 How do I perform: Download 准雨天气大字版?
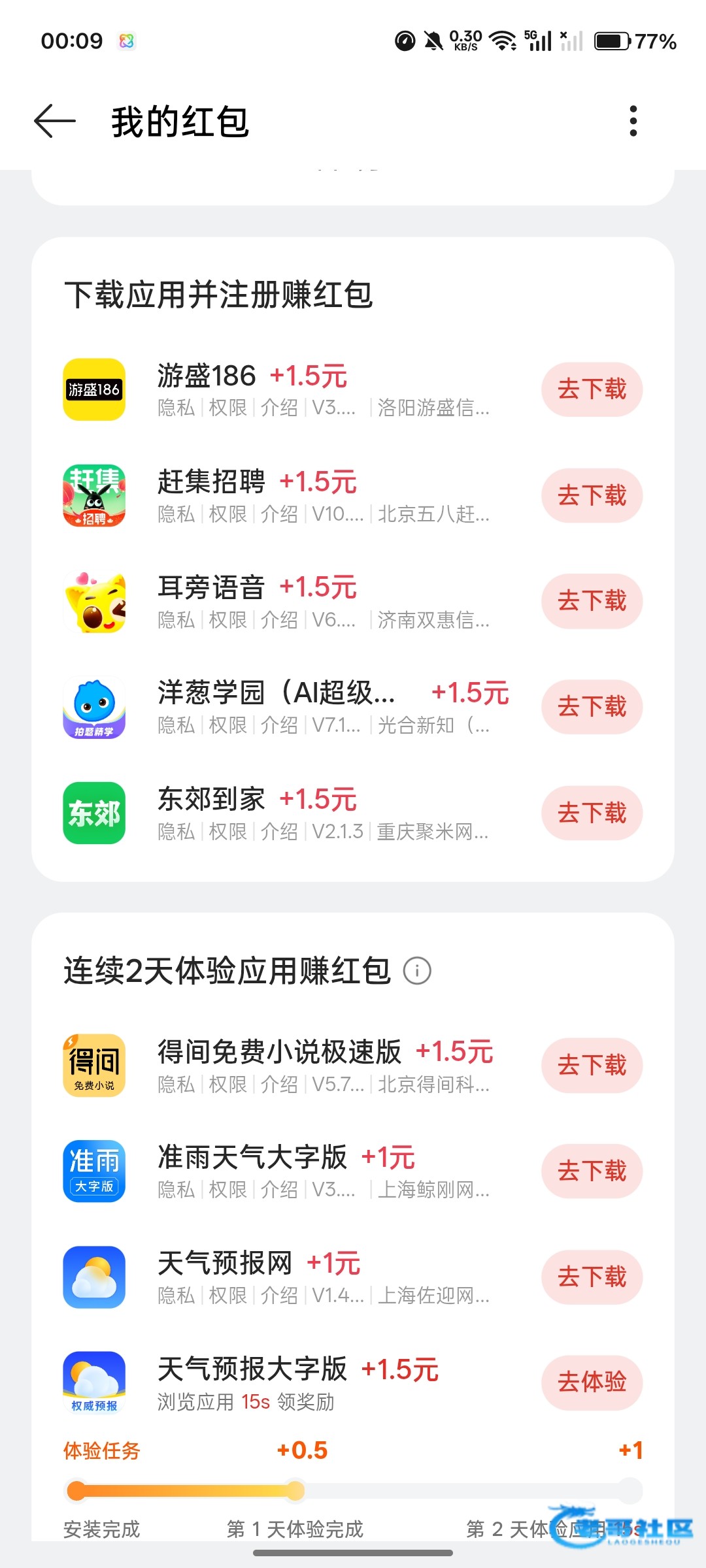(x=592, y=1171)
